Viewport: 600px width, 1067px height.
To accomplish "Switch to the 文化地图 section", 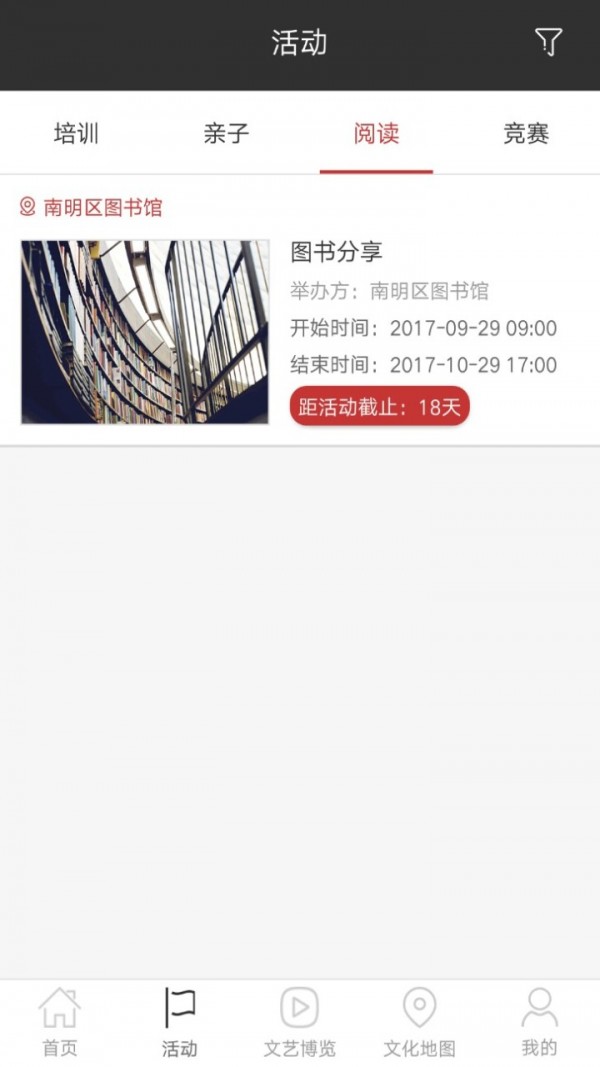I will [419, 1022].
